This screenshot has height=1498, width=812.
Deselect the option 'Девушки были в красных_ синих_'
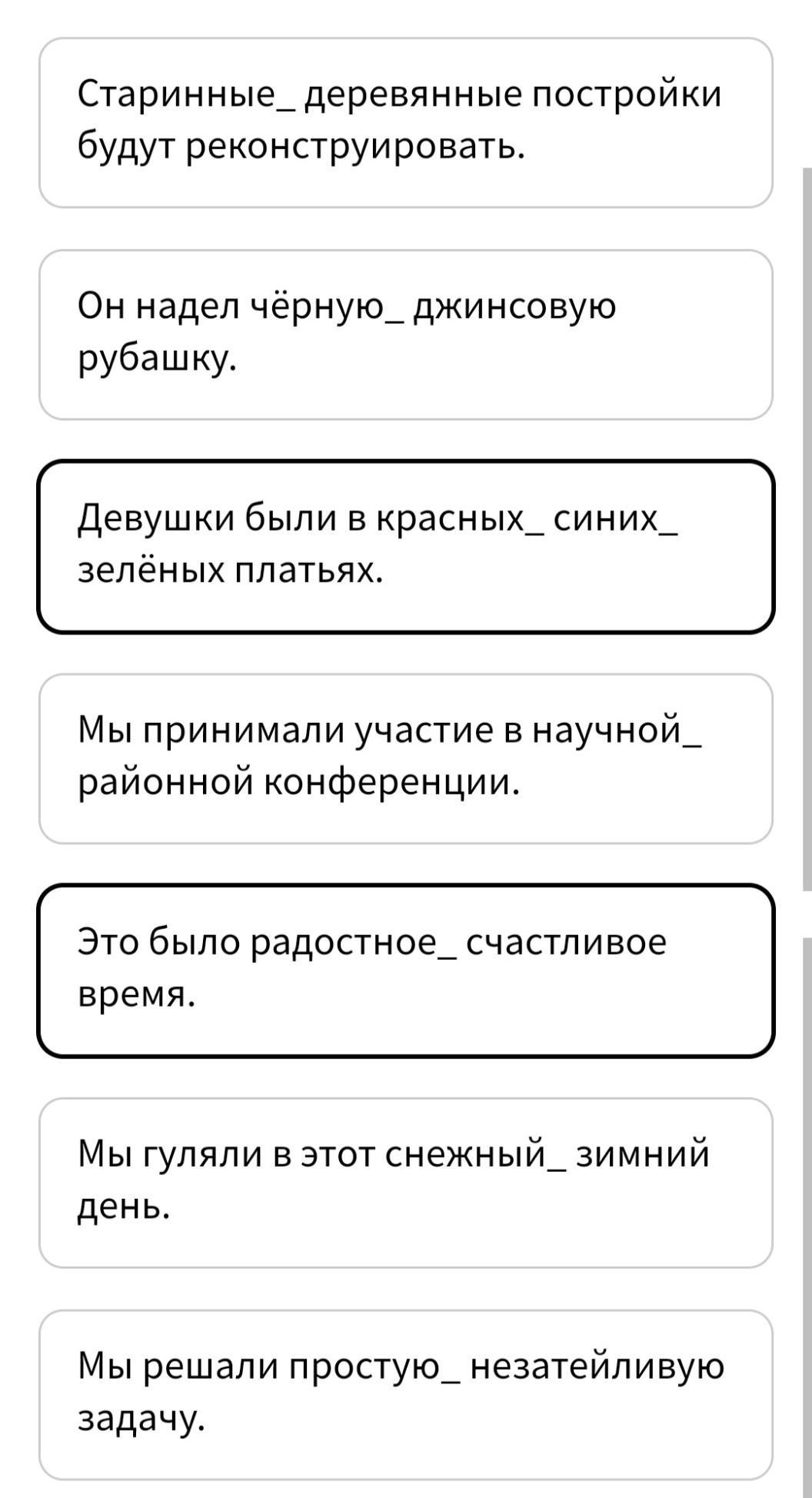405,547
